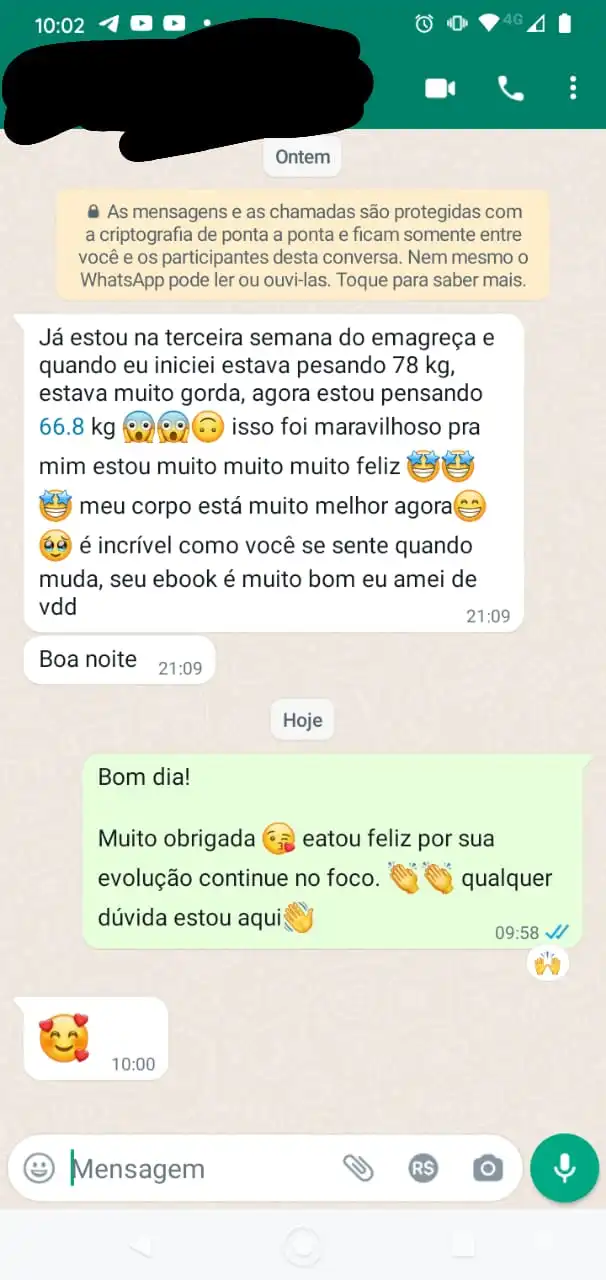Open the 66.8 number link

click(61, 427)
